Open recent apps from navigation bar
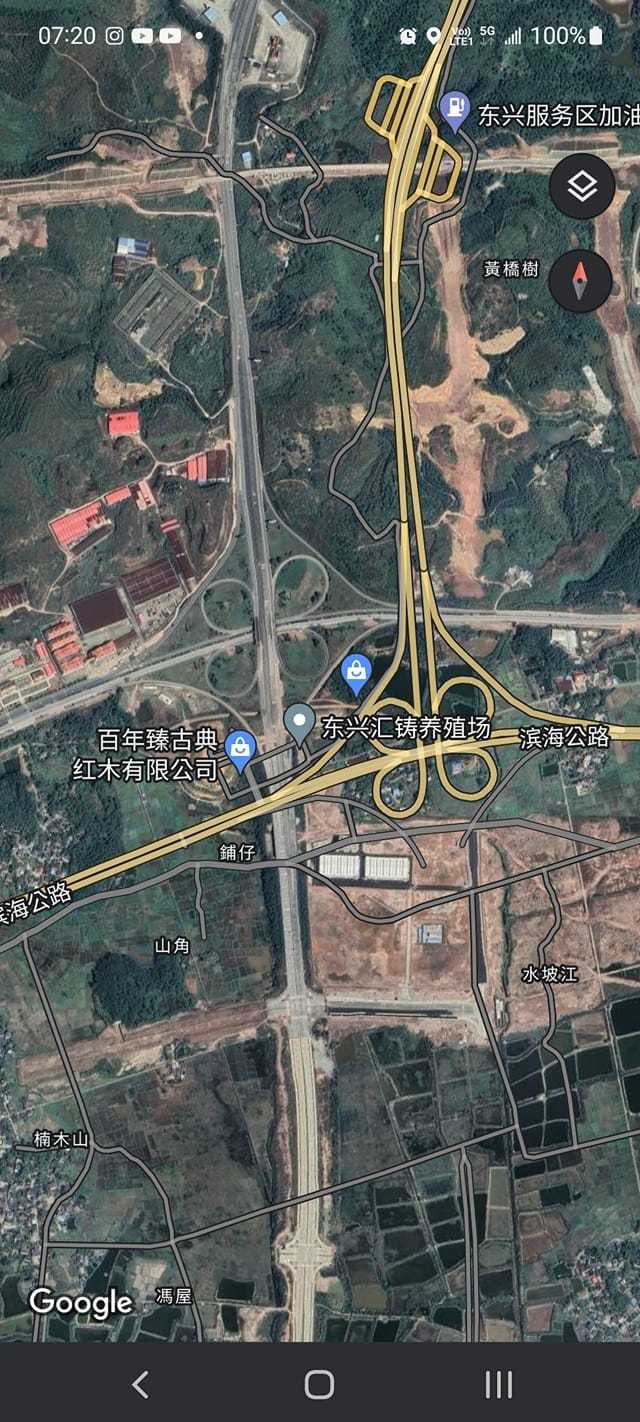Screen dimensions: 640x1422 click(x=498, y=1384)
